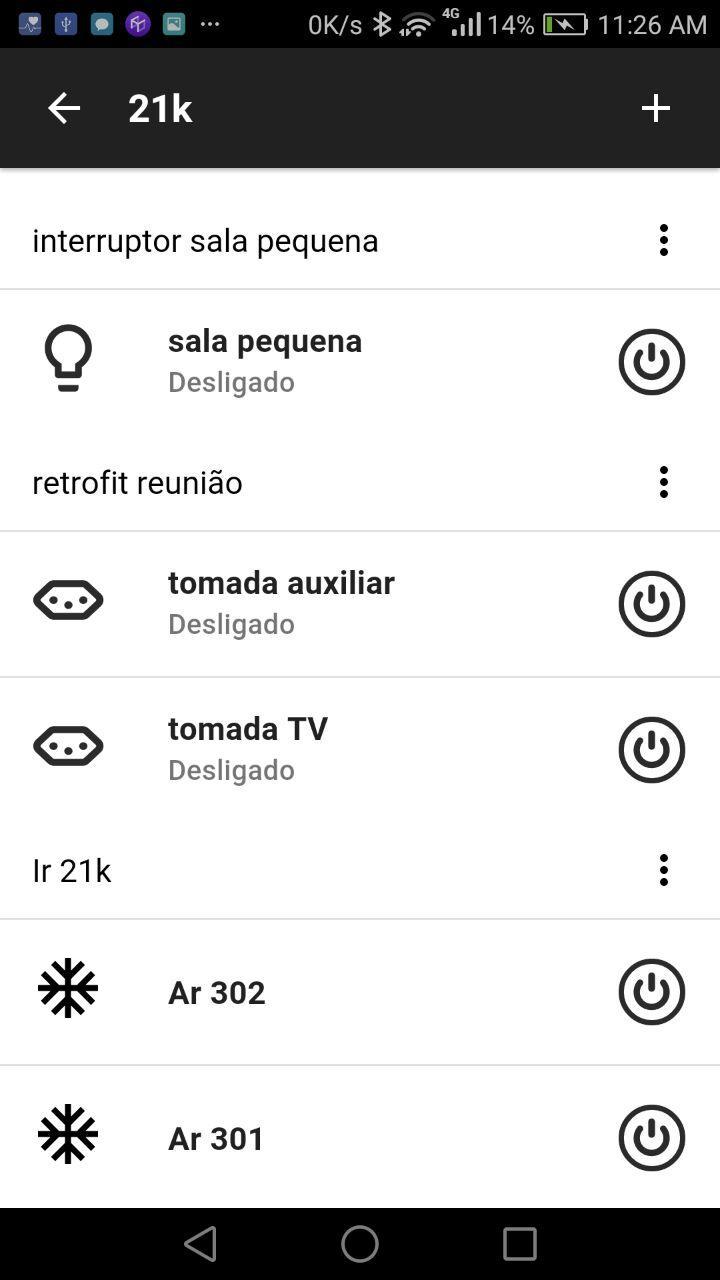720x1280 pixels.
Task: Toggle power for Ar 302
Action: [x=652, y=992]
